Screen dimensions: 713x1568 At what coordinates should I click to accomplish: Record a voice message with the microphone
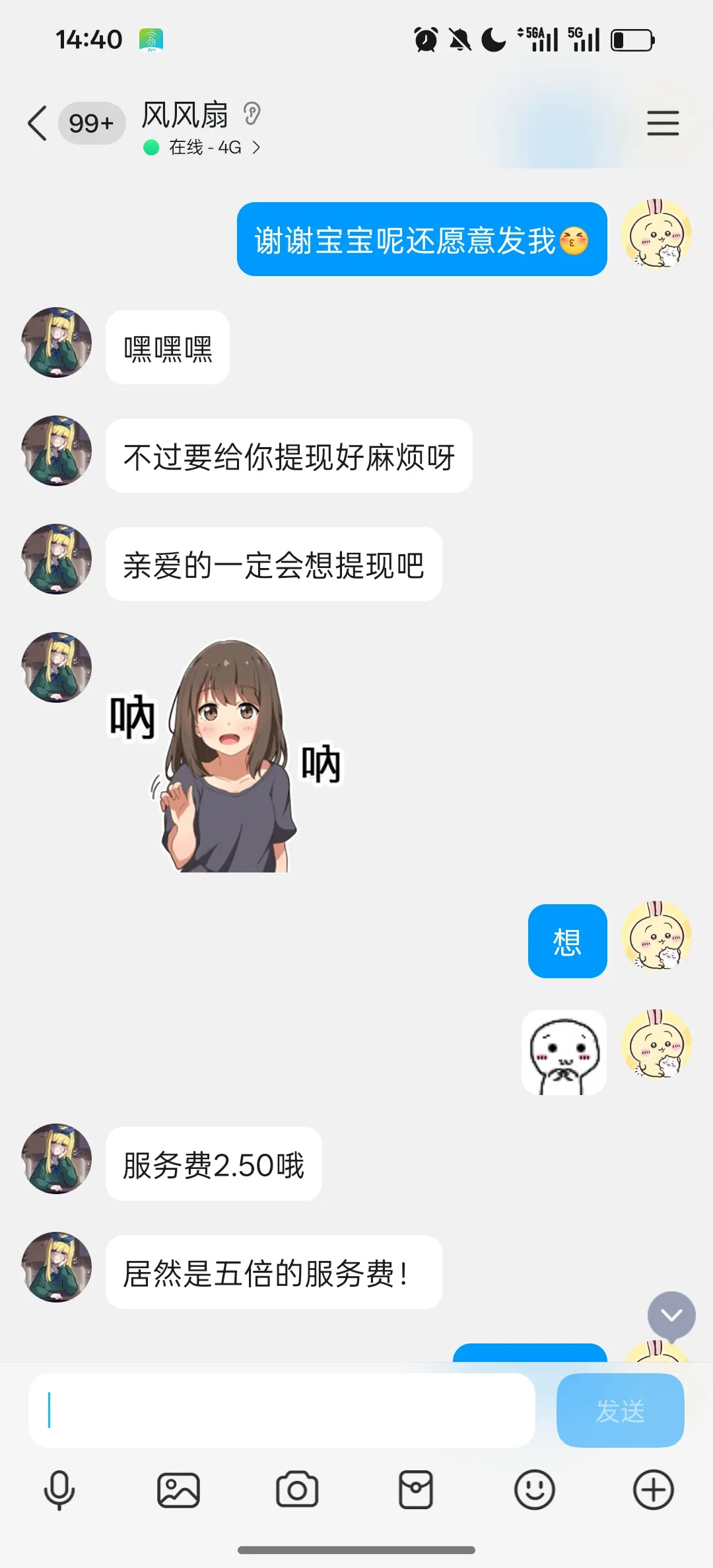pyautogui.click(x=59, y=1490)
